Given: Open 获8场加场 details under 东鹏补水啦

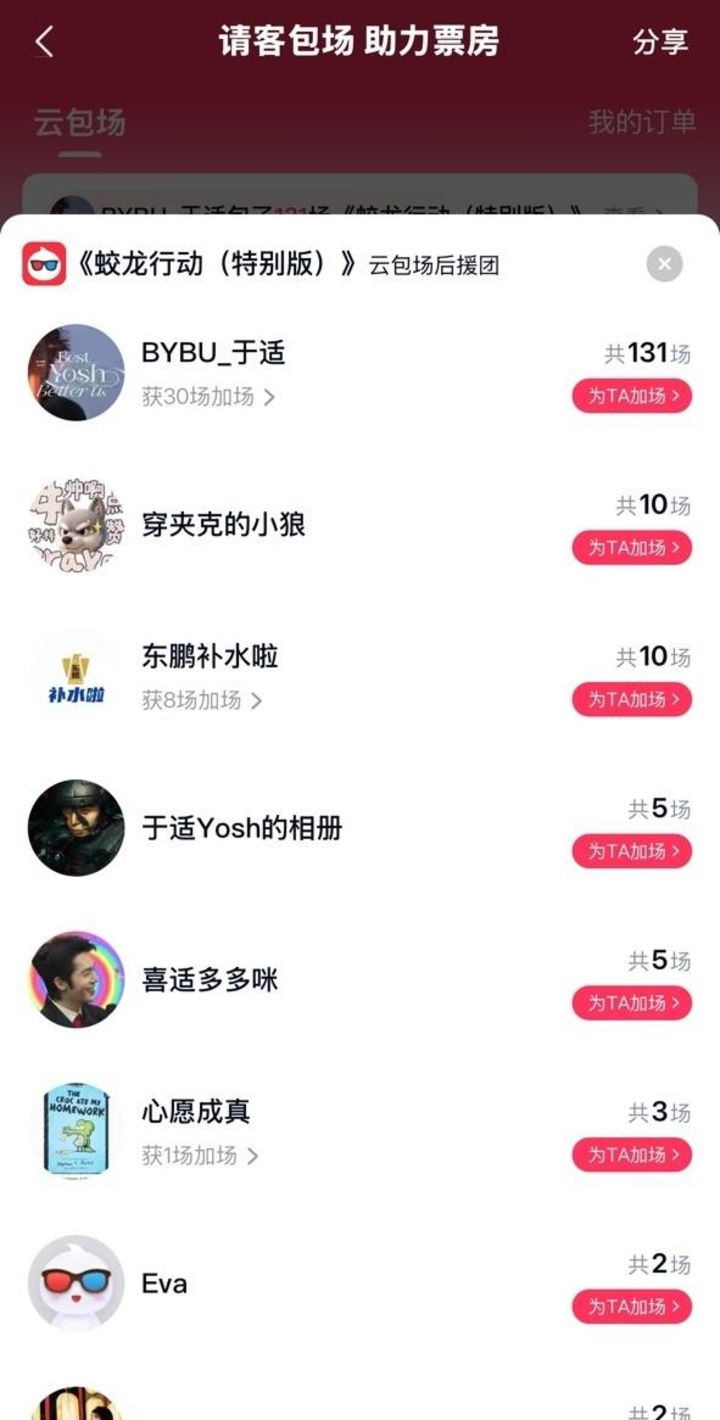Looking at the screenshot, I should 202,700.
